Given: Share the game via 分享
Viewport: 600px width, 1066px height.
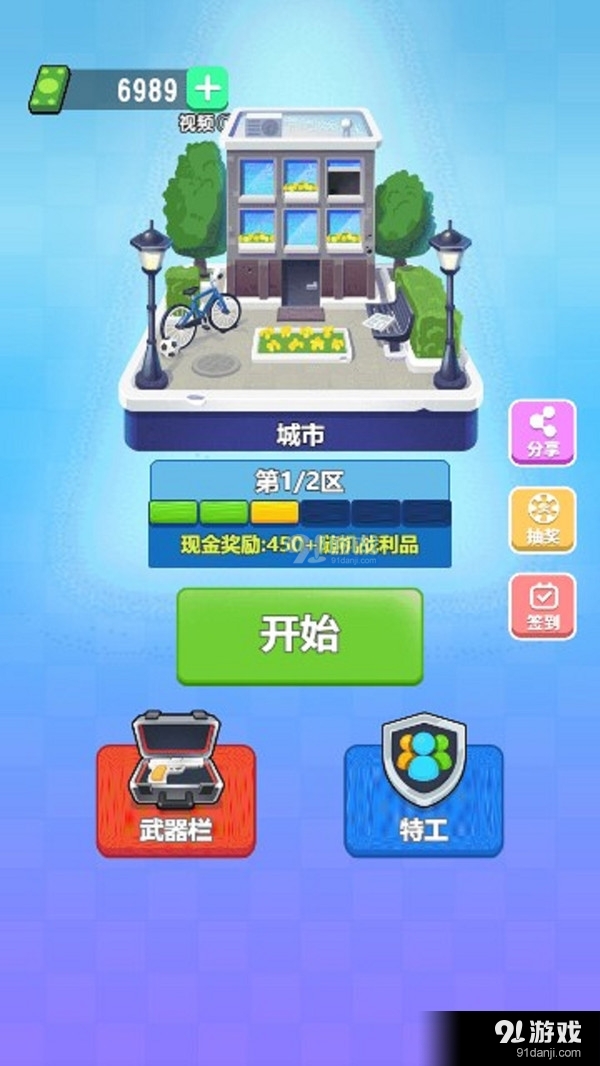Looking at the screenshot, I should [543, 432].
